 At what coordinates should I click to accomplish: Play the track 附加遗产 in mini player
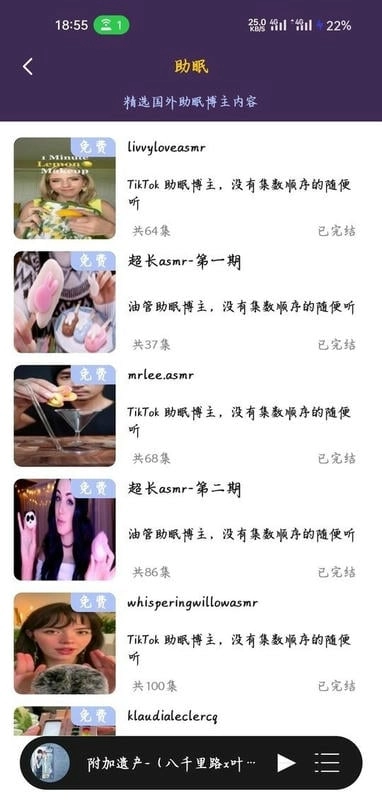286,763
